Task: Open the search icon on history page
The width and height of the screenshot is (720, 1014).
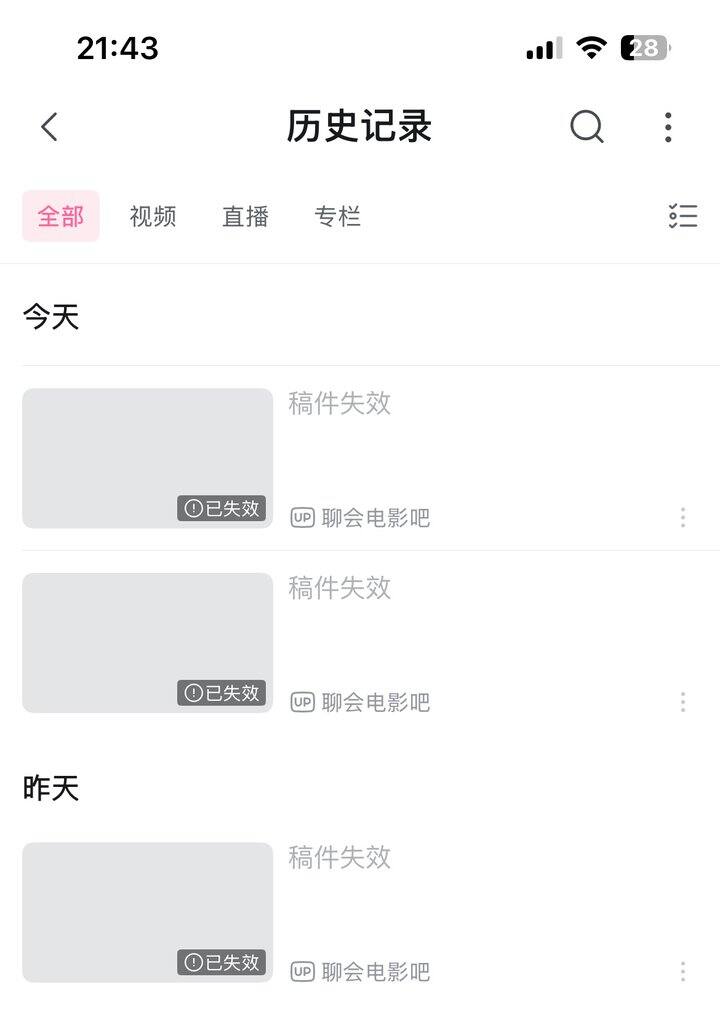Action: [x=587, y=127]
